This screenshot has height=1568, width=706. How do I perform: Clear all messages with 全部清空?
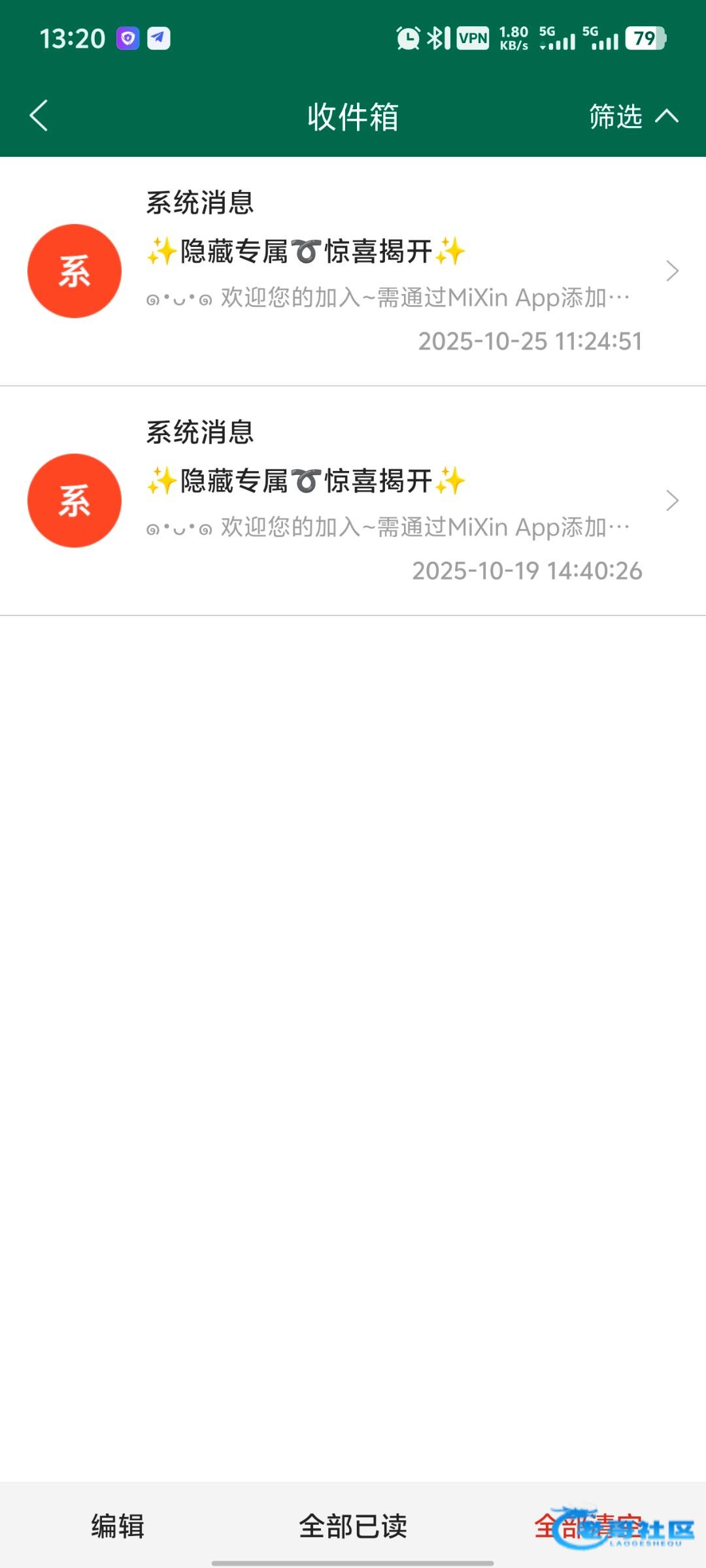tap(588, 1526)
